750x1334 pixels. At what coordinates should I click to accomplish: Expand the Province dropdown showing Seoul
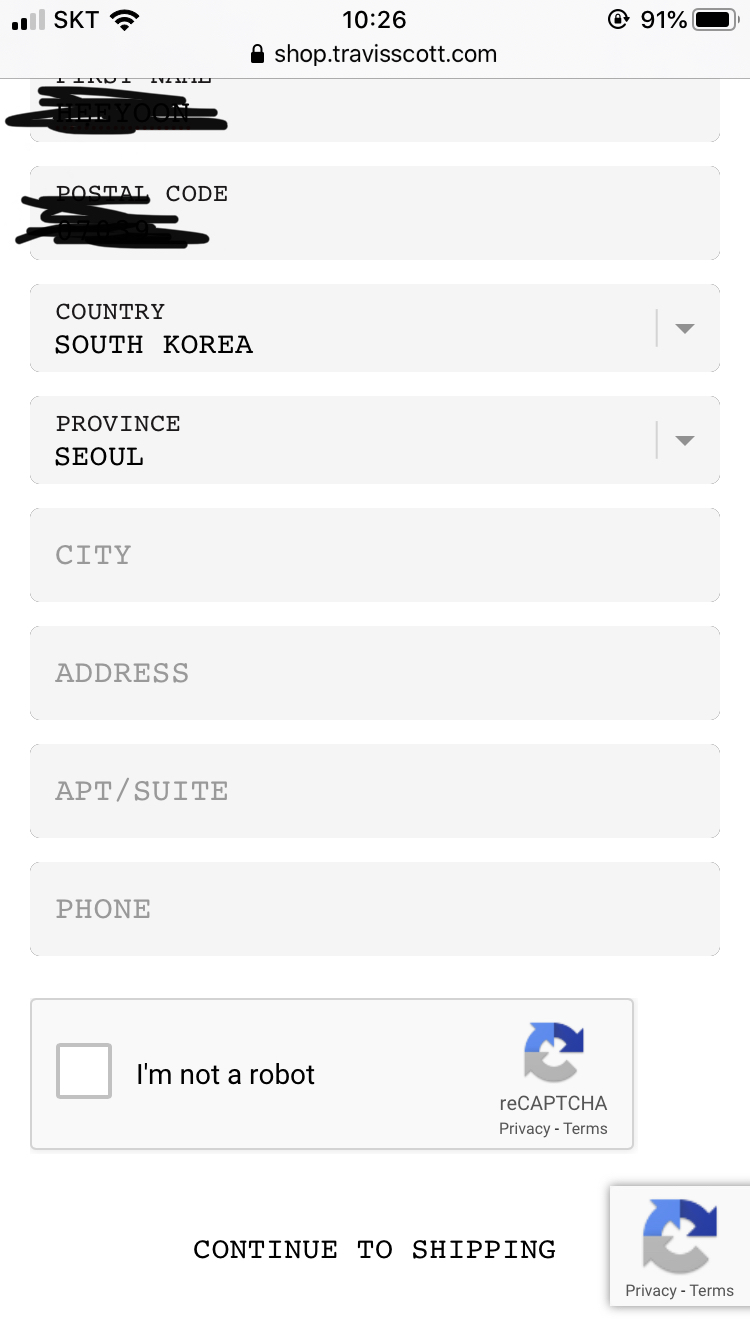374,440
